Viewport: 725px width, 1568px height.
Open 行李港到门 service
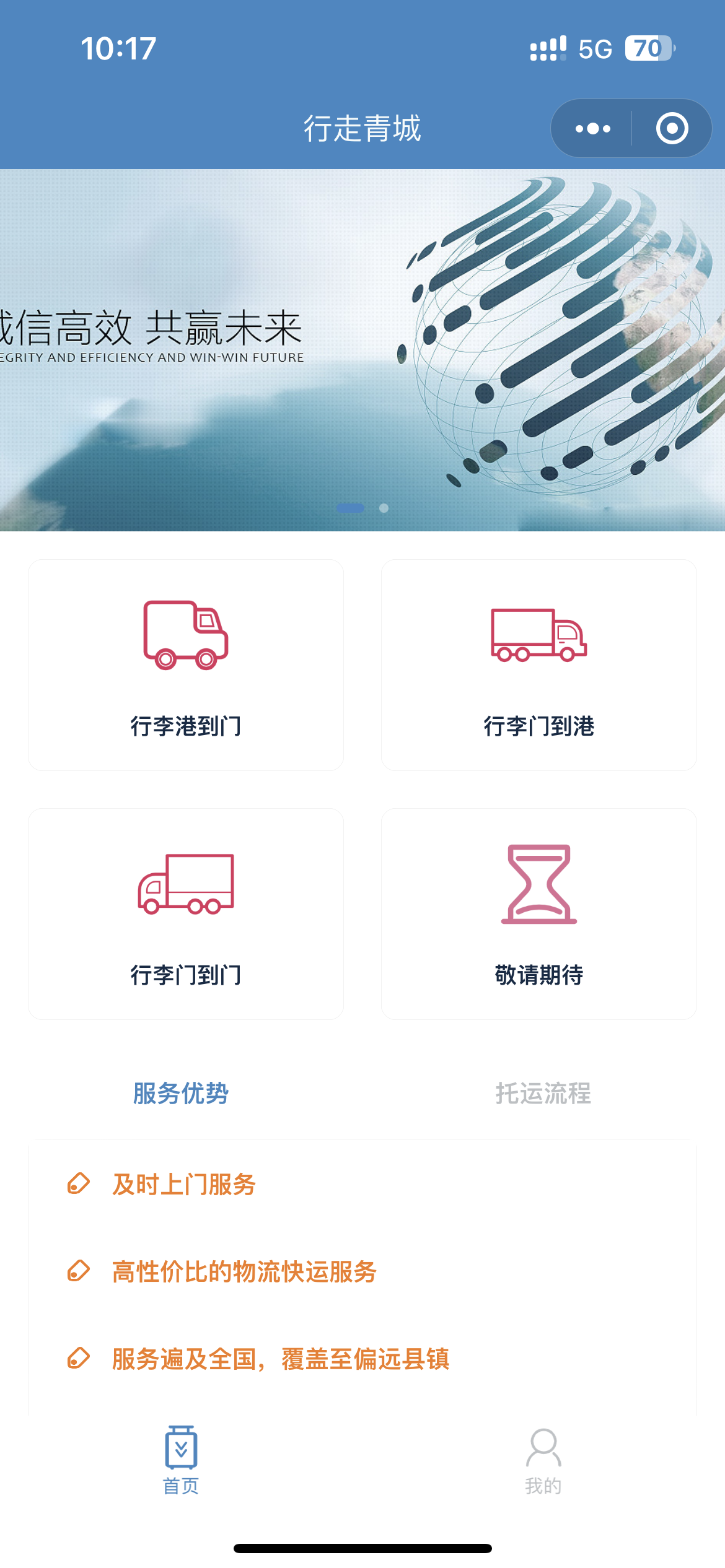(x=186, y=664)
